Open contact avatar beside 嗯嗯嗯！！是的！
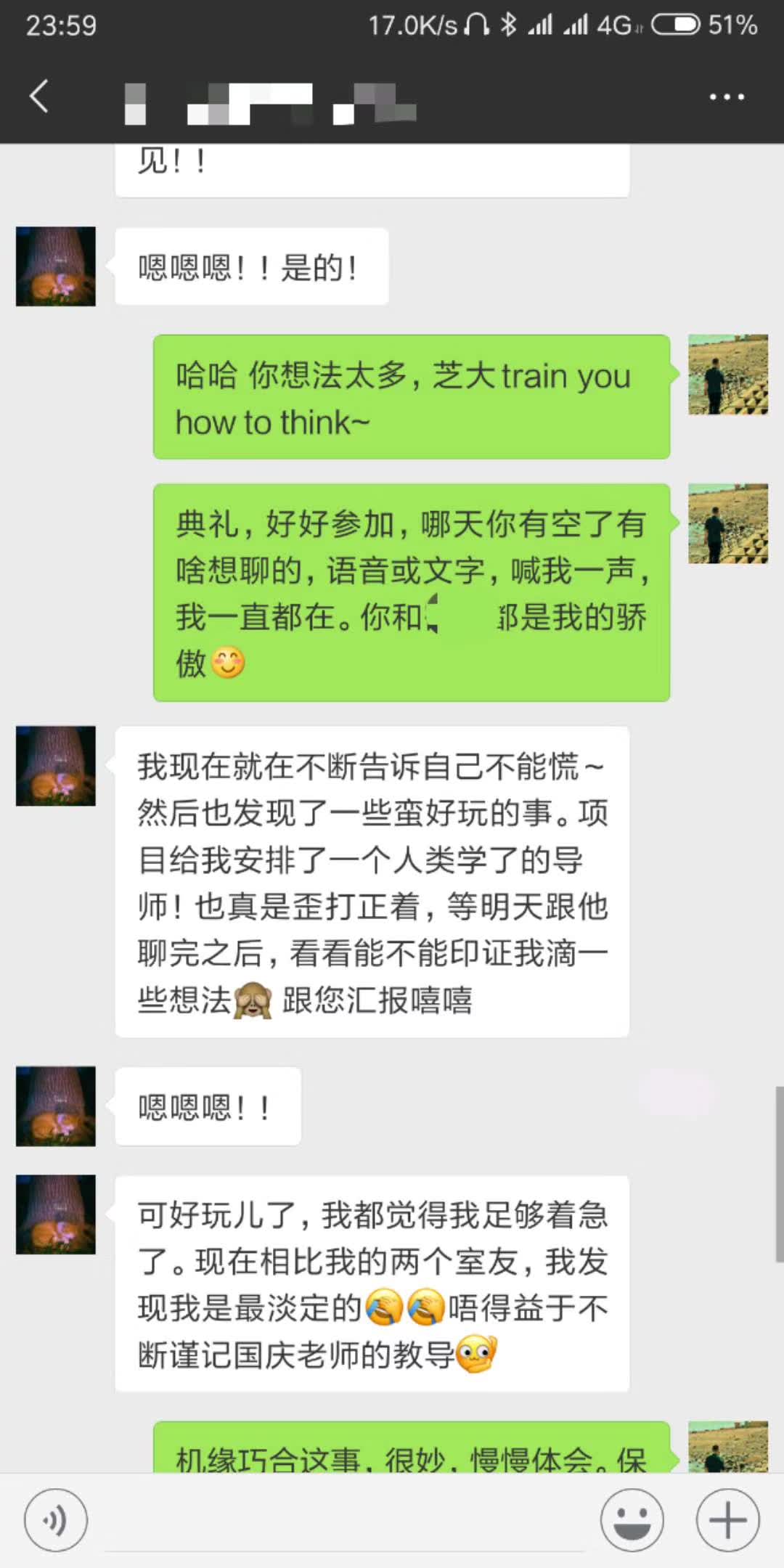 [x=56, y=266]
